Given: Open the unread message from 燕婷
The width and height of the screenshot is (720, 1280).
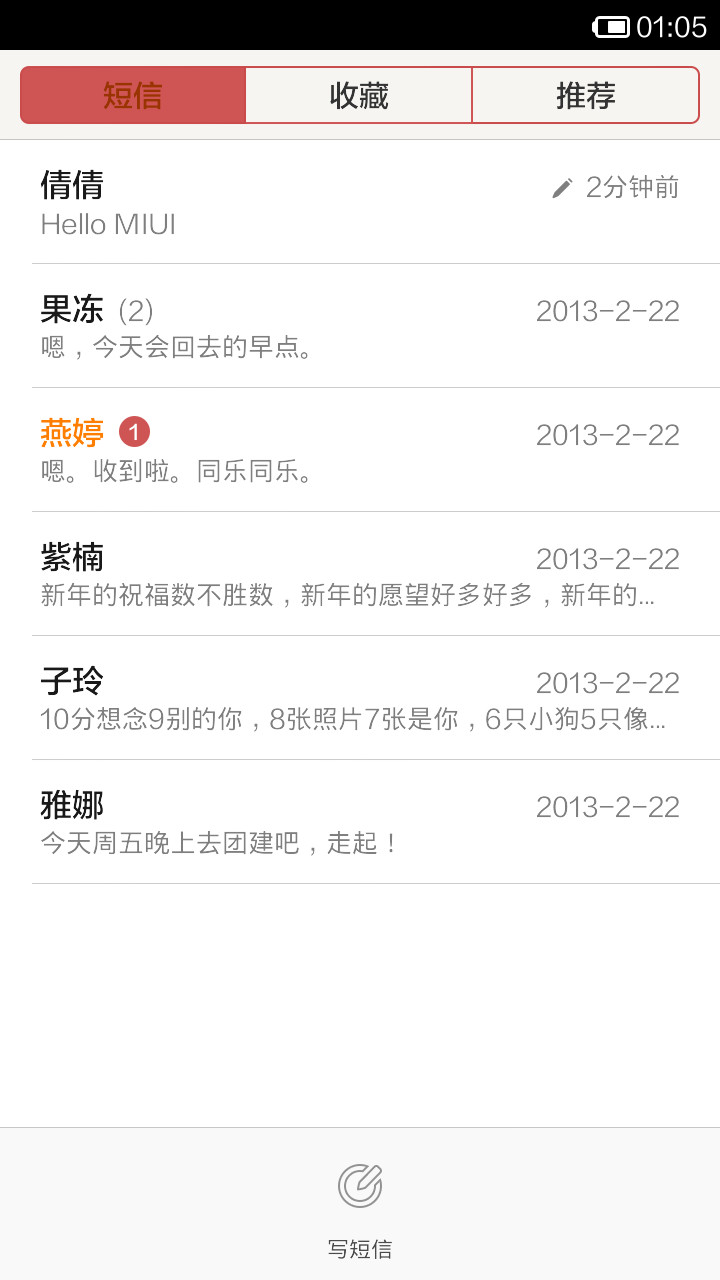Looking at the screenshot, I should tap(360, 450).
